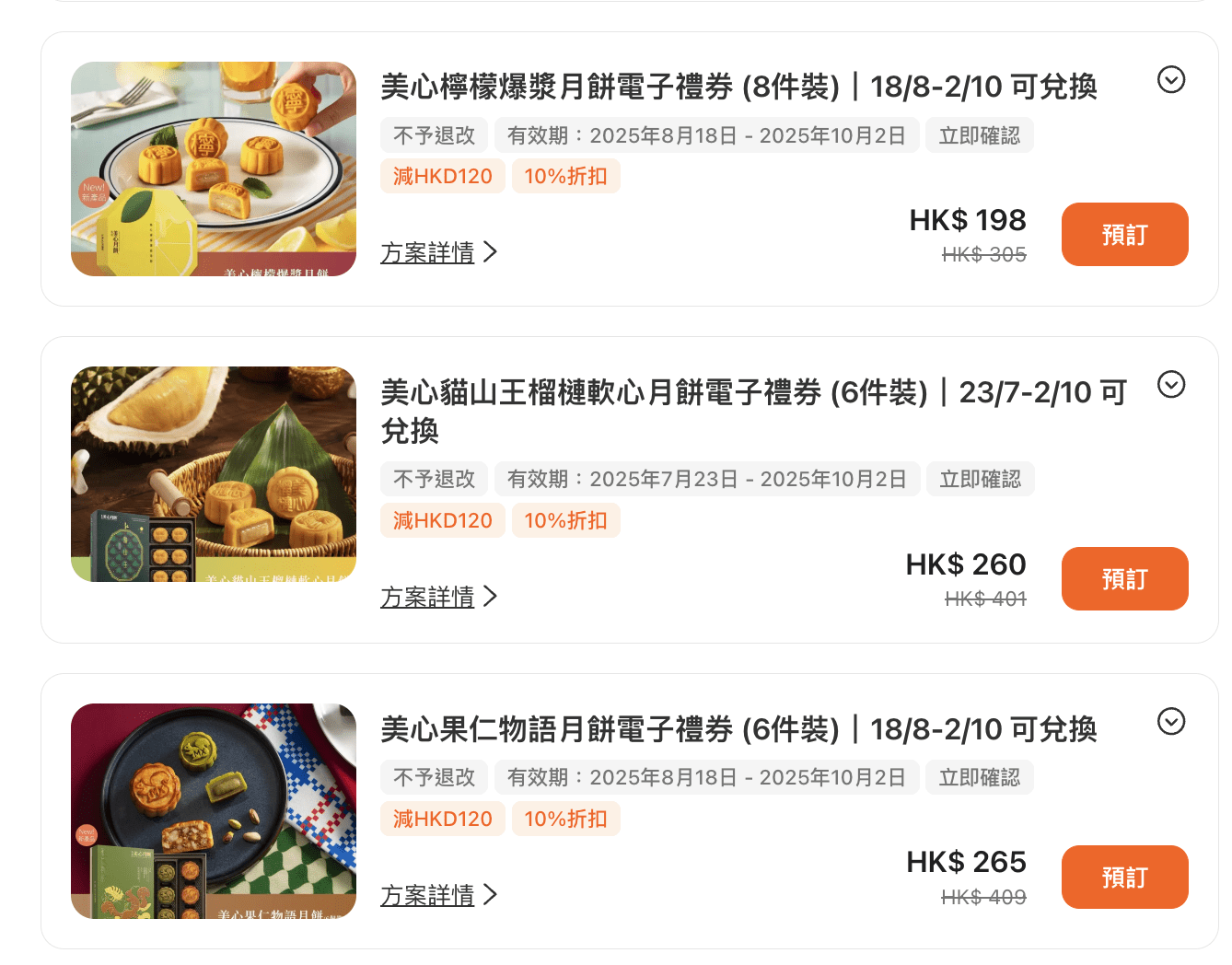The width and height of the screenshot is (1232, 965).
Task: Open the 美心果仁物語月餅 product image
Action: click(x=214, y=811)
